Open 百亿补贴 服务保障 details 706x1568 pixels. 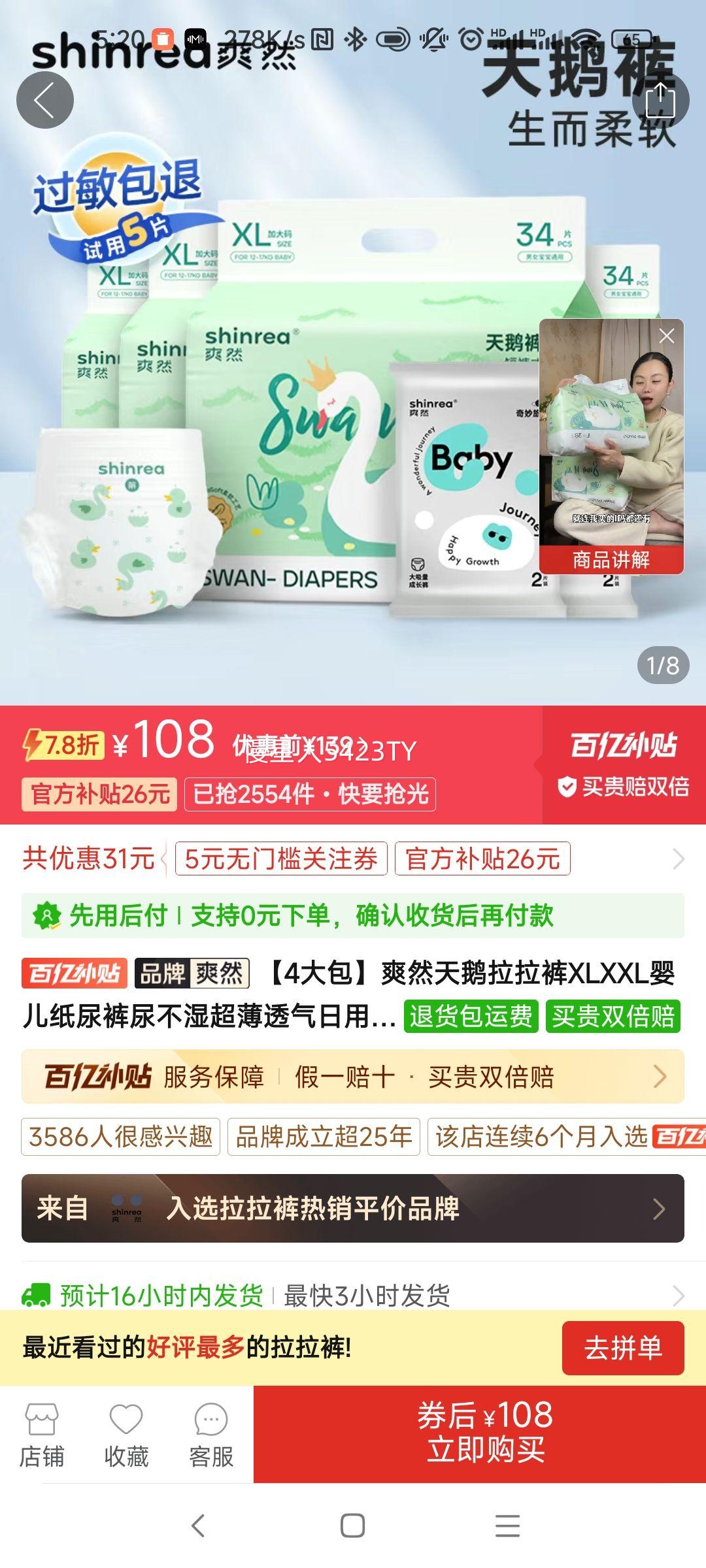pos(353,1076)
